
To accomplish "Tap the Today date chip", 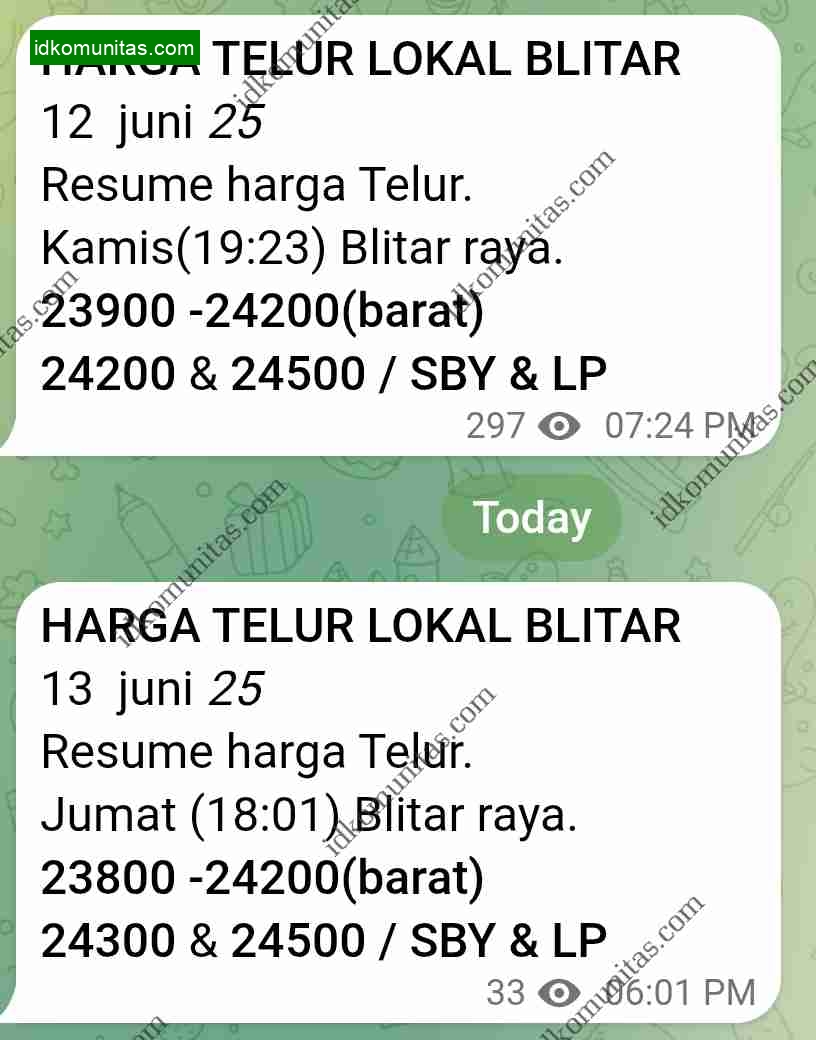I will [532, 518].
